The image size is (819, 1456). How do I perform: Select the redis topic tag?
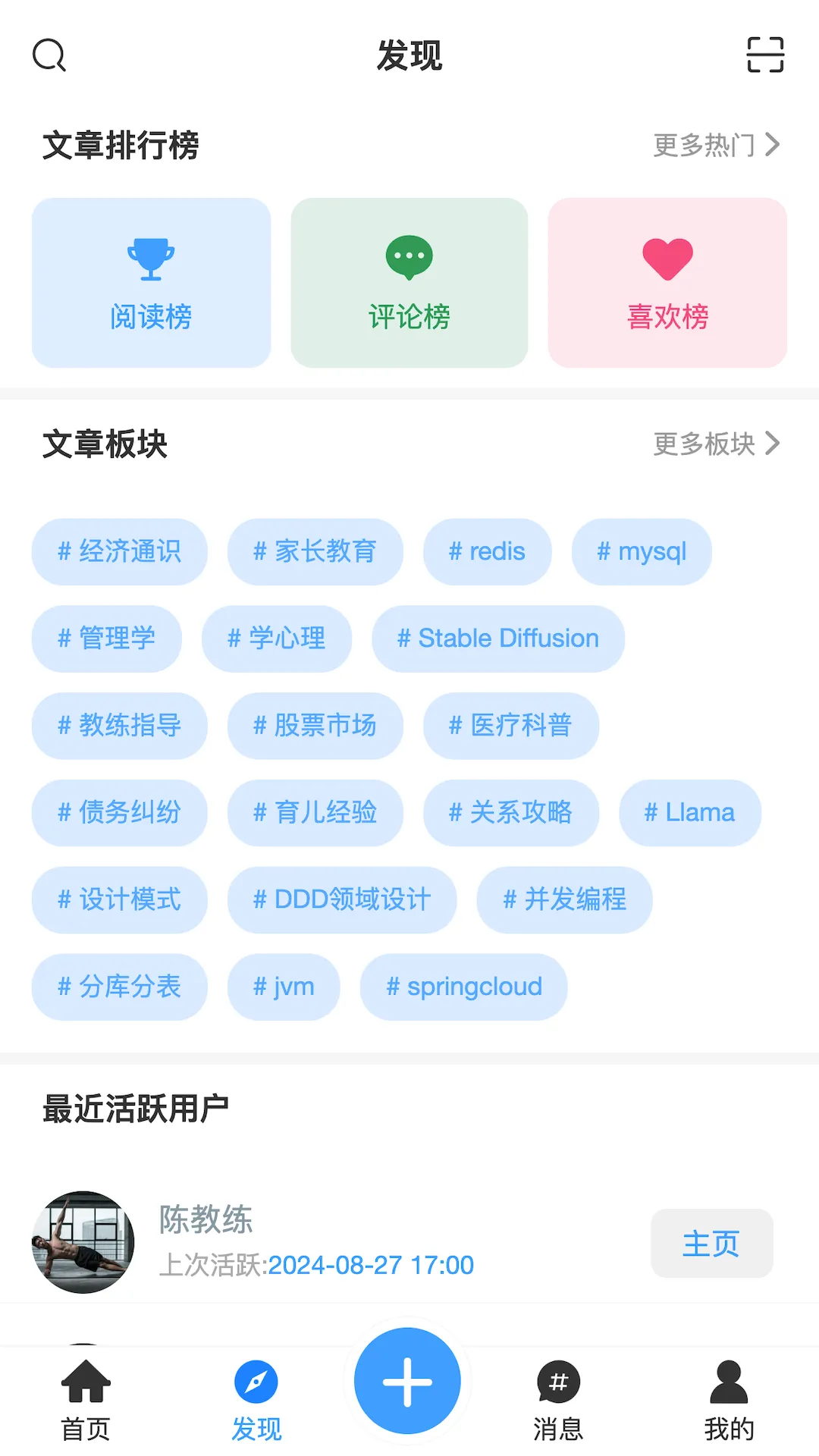pyautogui.click(x=486, y=551)
